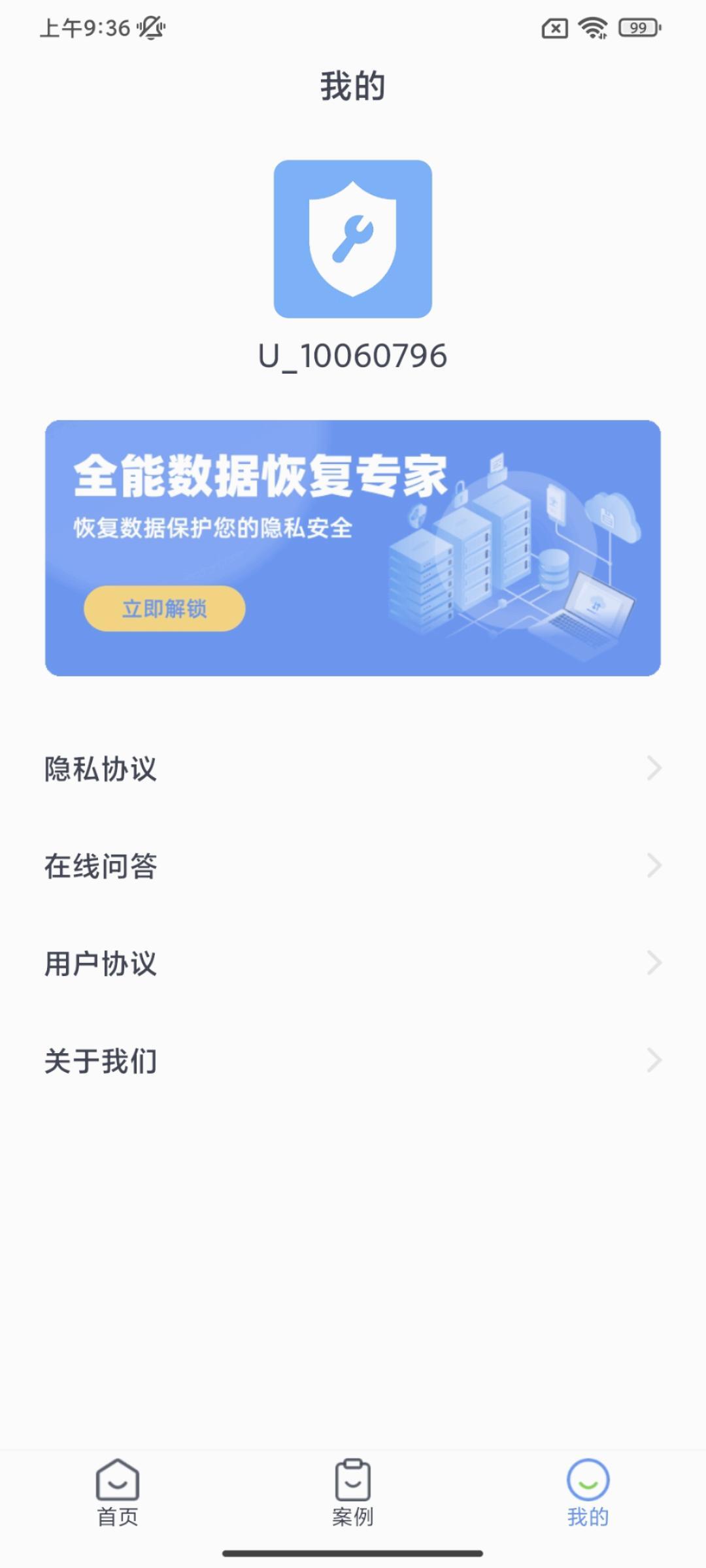Viewport: 706px width, 1568px height.
Task: Tap the username U_10060796
Action: [x=353, y=356]
